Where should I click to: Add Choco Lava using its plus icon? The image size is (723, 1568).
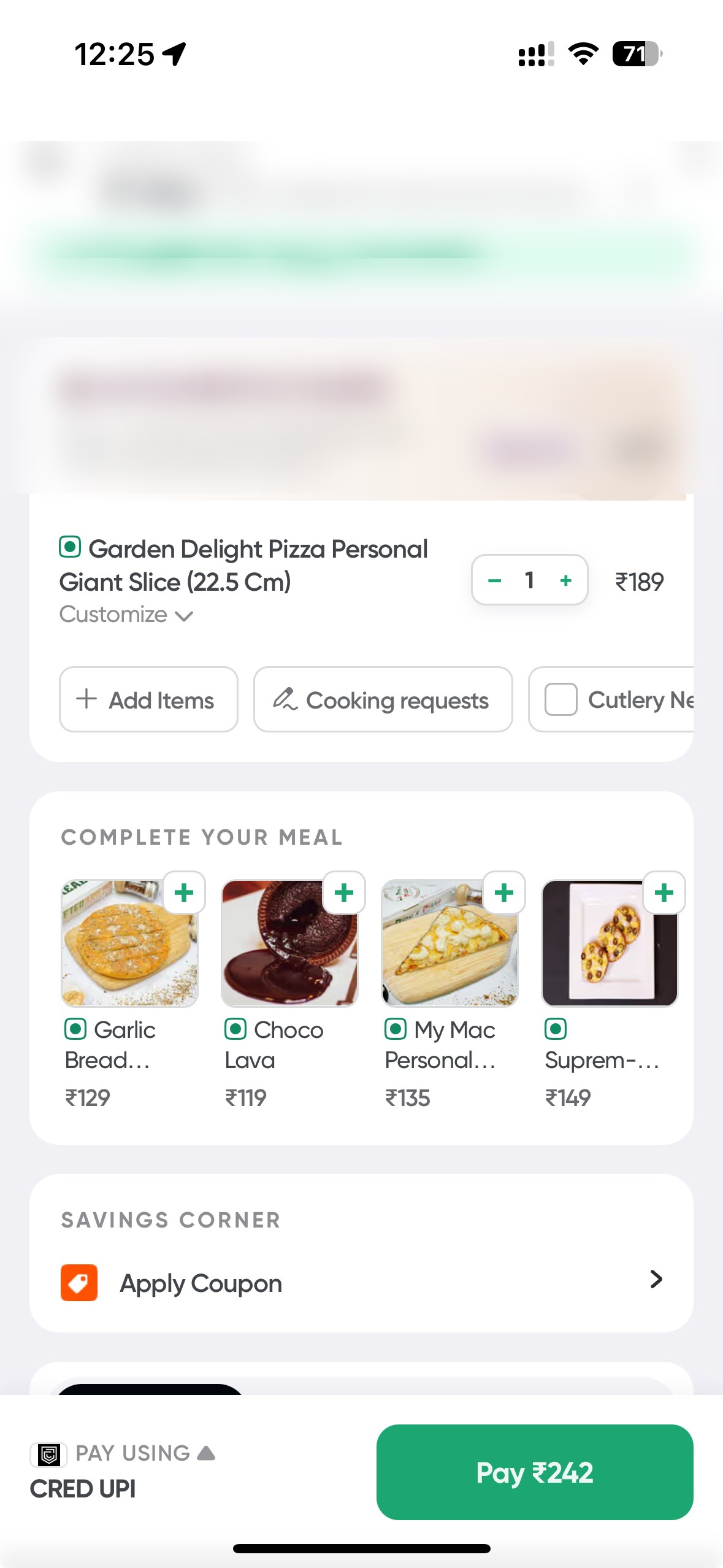point(343,893)
